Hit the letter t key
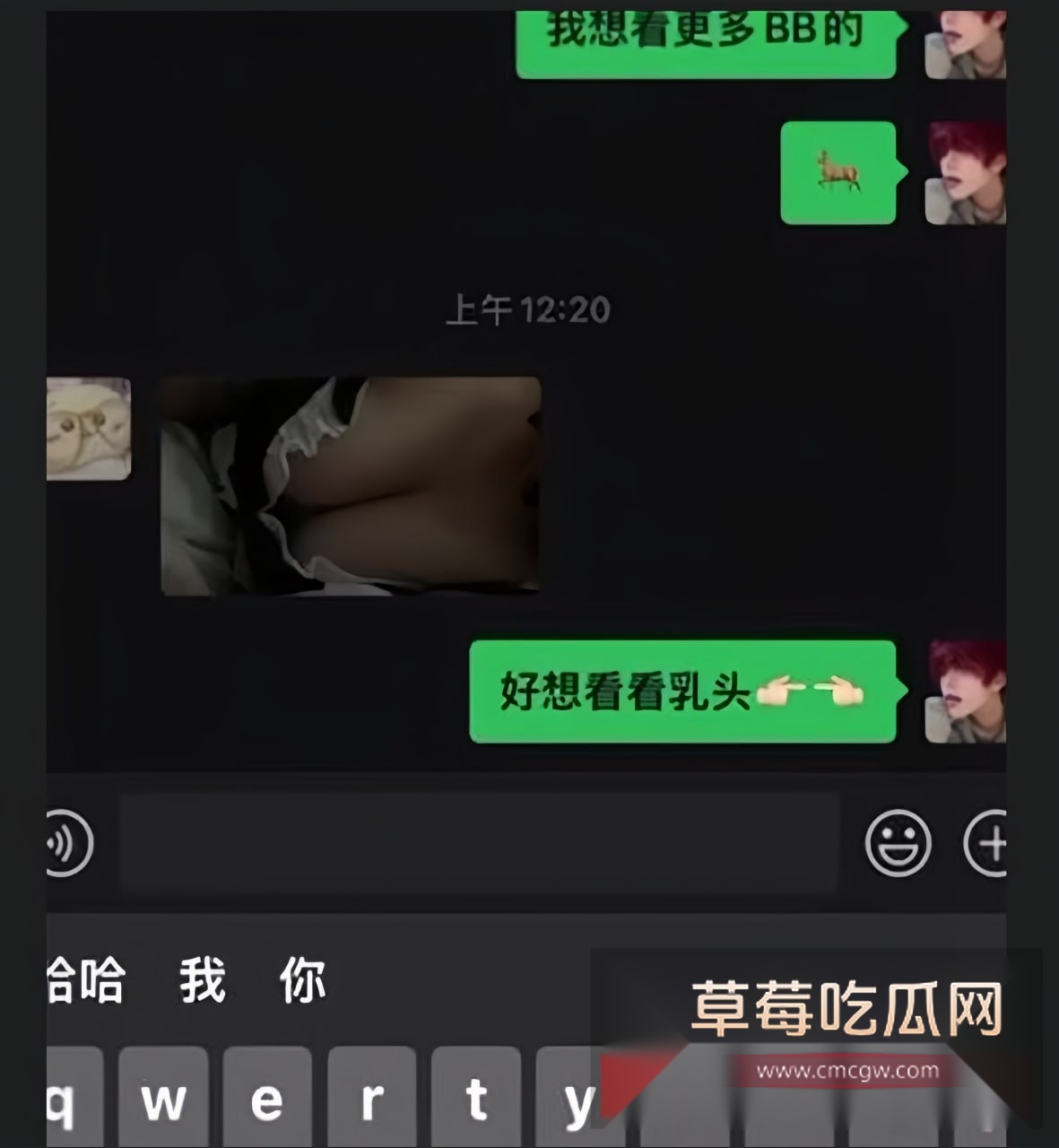 [x=476, y=1100]
